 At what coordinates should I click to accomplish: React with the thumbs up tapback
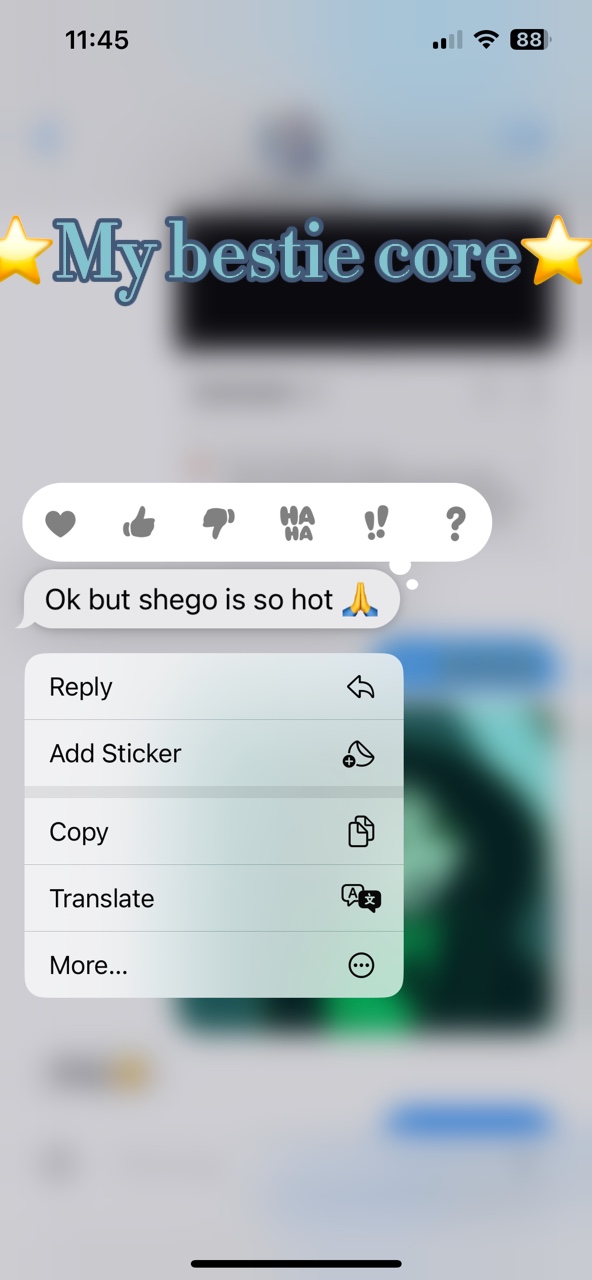click(139, 522)
